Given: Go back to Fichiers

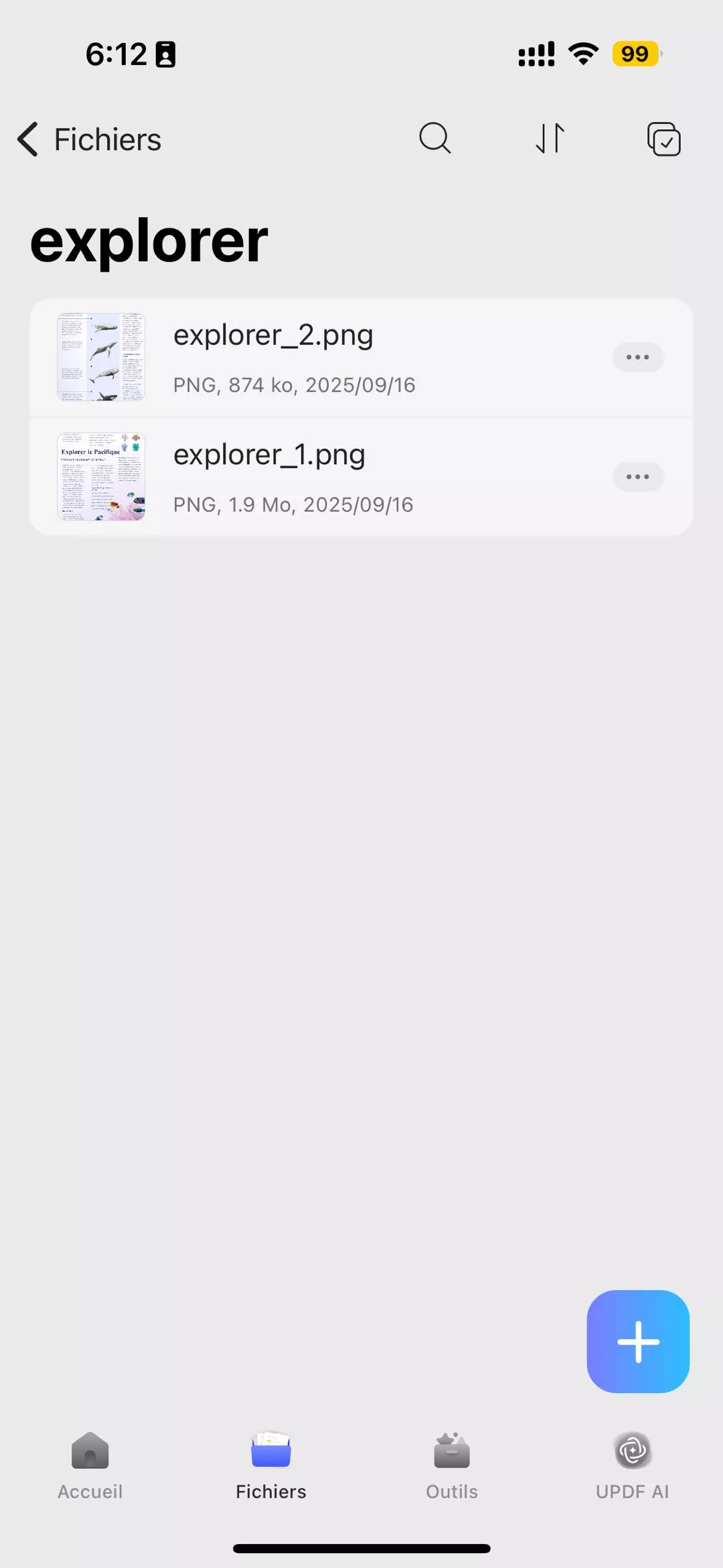Looking at the screenshot, I should [x=90, y=139].
